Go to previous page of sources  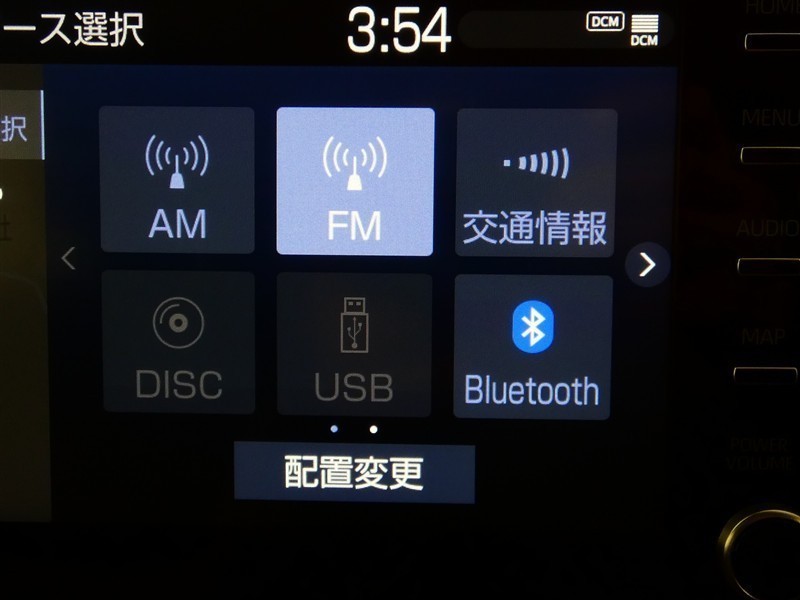click(68, 259)
